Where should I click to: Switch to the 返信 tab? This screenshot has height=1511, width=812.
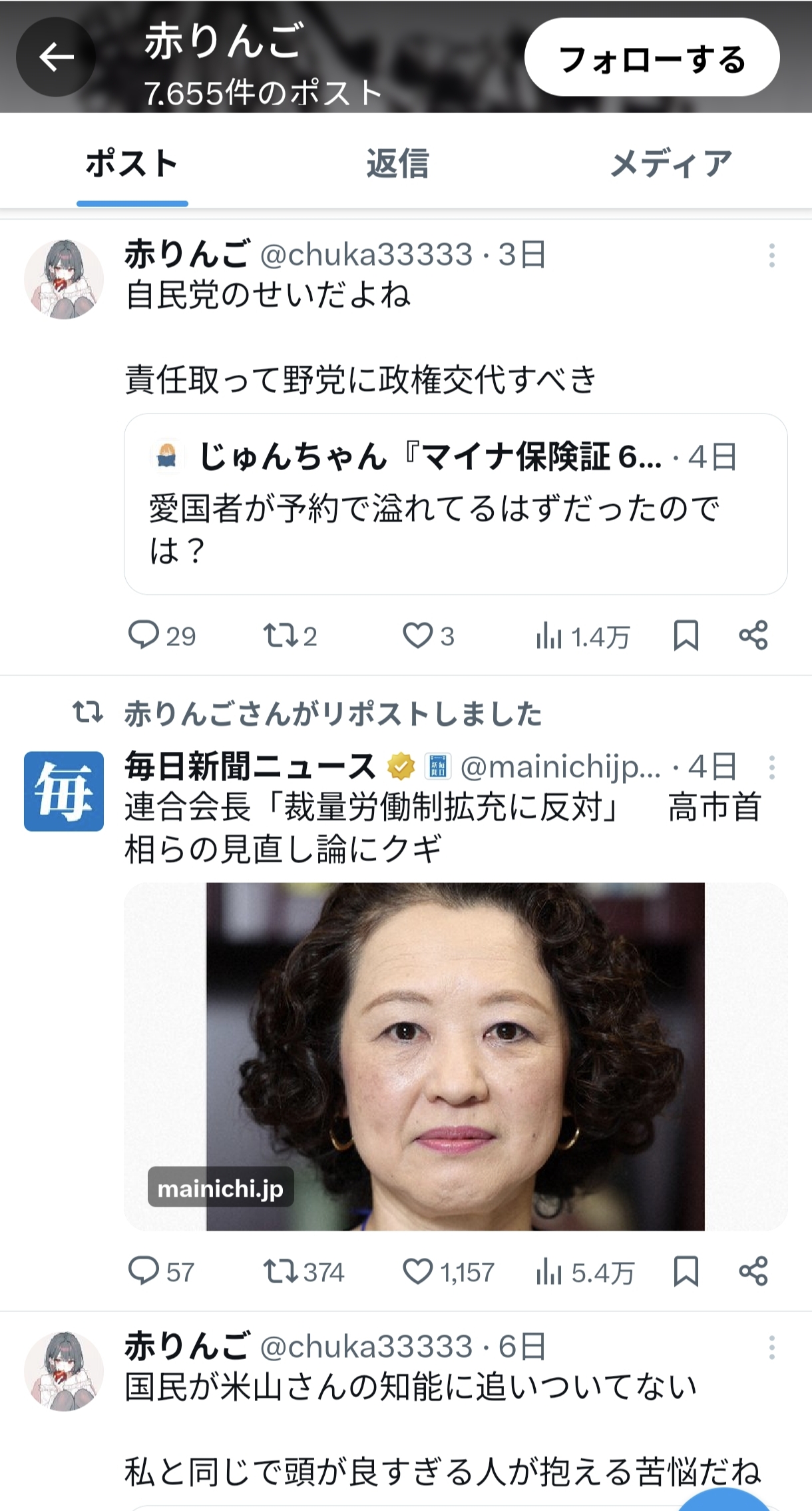397,164
